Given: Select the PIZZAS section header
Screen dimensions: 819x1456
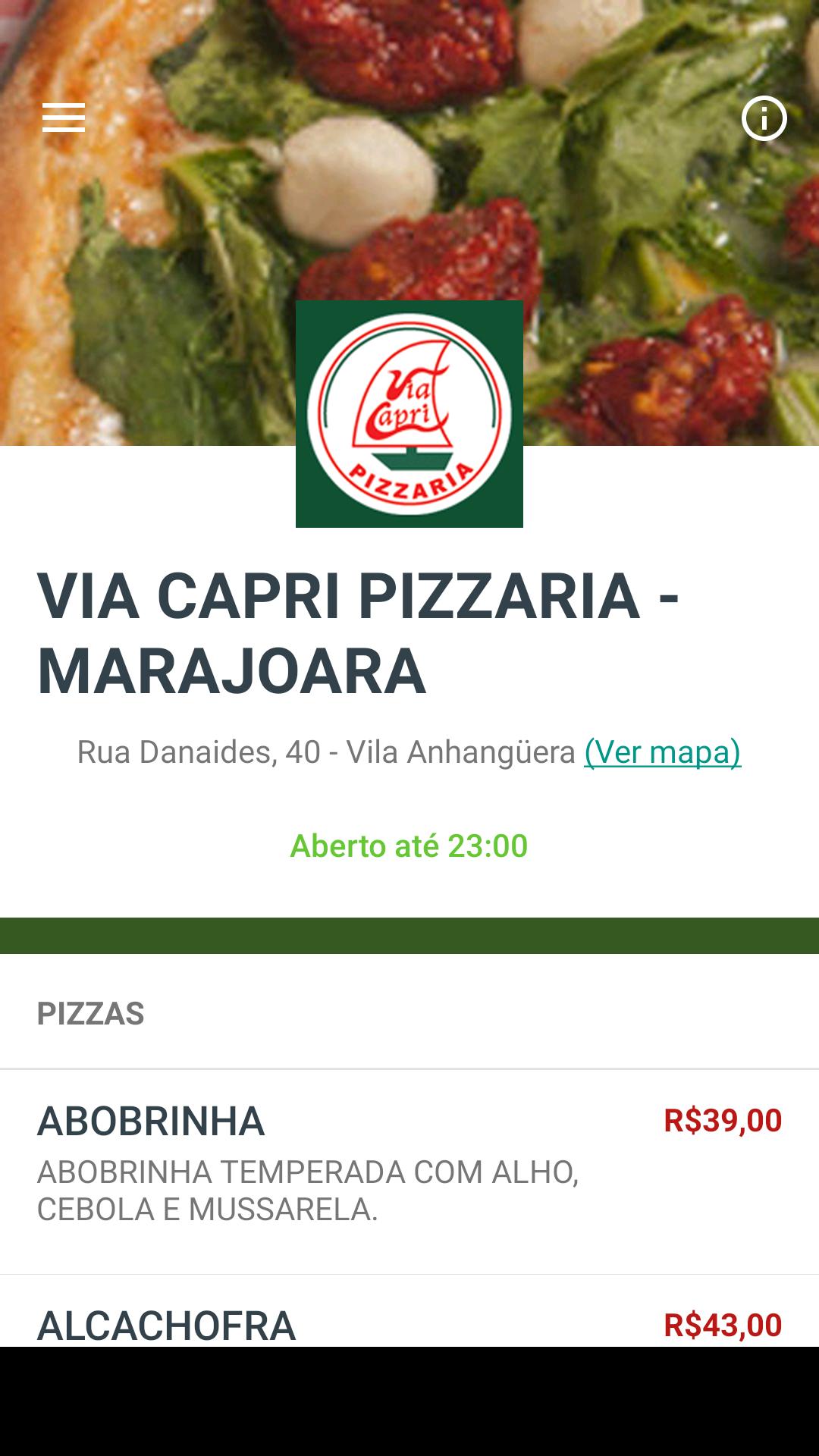Looking at the screenshot, I should [x=91, y=1012].
